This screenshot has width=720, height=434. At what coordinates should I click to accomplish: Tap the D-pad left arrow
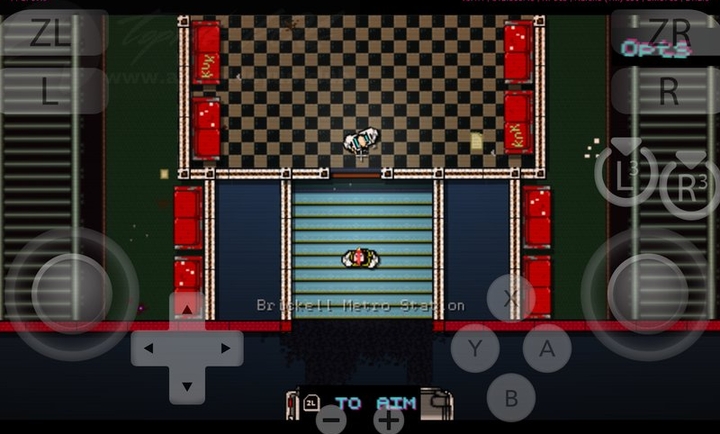point(149,348)
